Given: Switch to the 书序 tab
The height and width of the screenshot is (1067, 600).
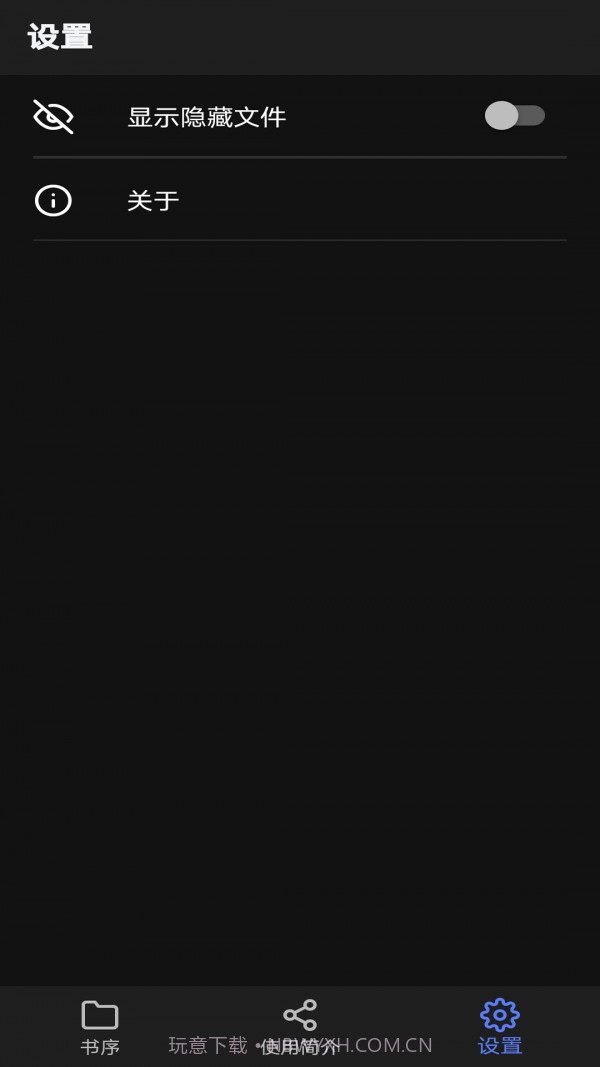Looking at the screenshot, I should [x=100, y=1027].
